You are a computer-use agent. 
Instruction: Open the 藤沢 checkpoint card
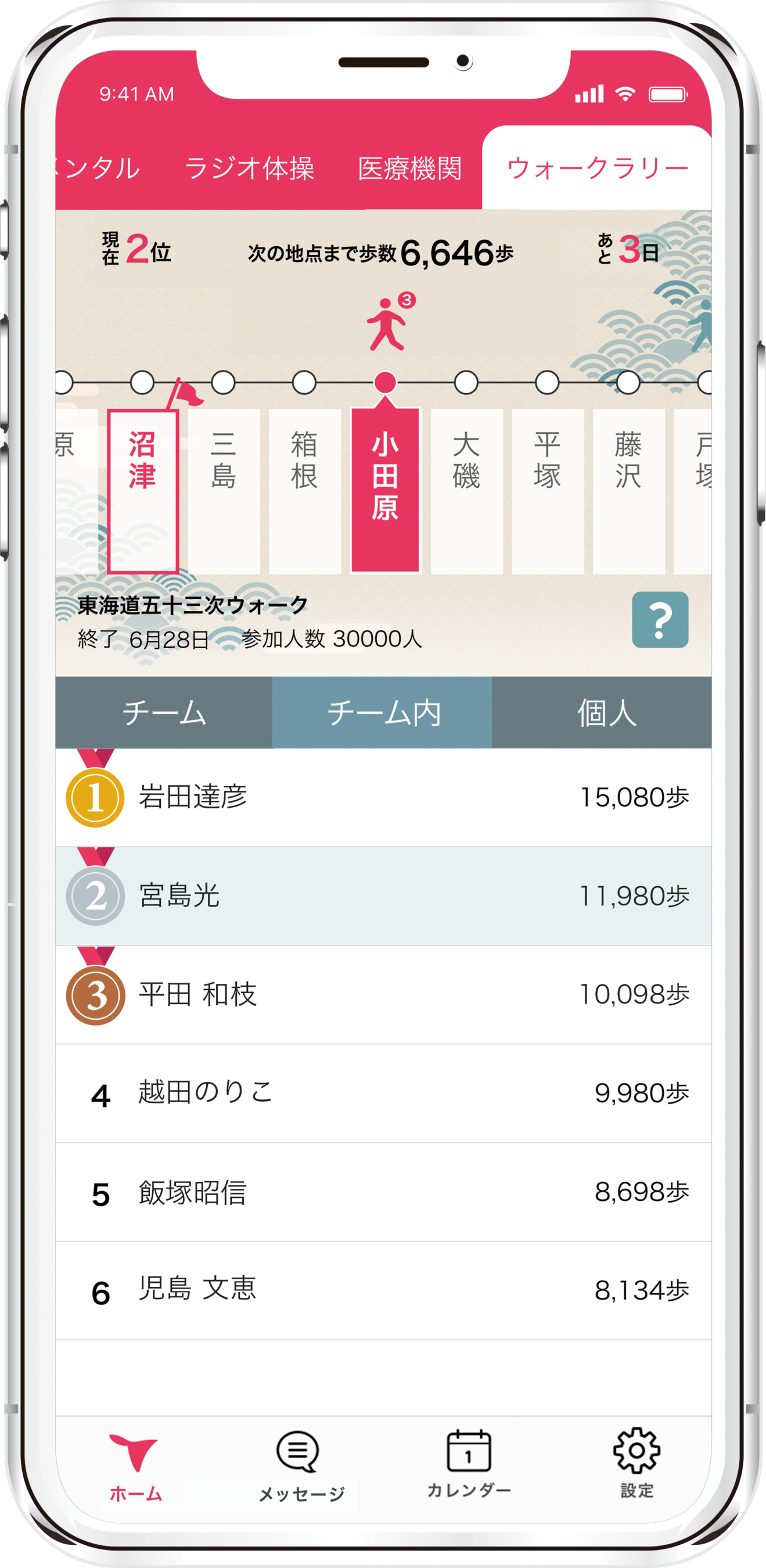pyautogui.click(x=628, y=491)
